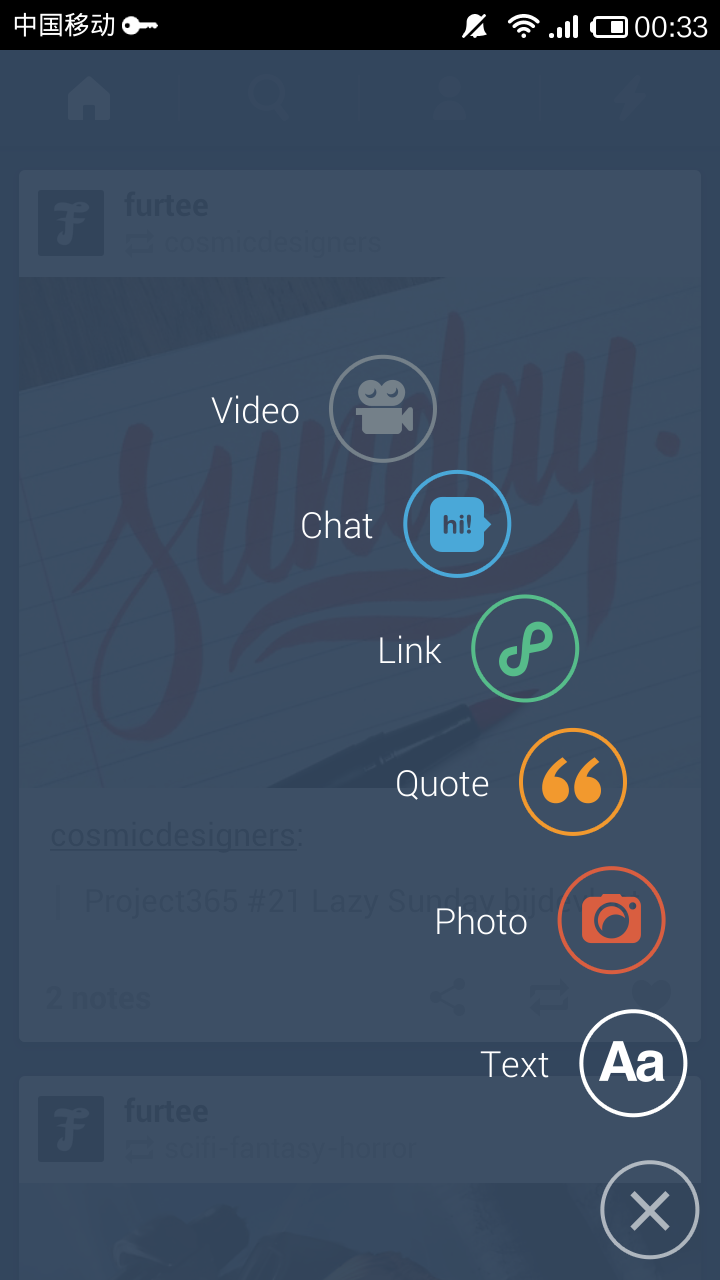
Task: Choose the Link post option
Action: pos(525,648)
